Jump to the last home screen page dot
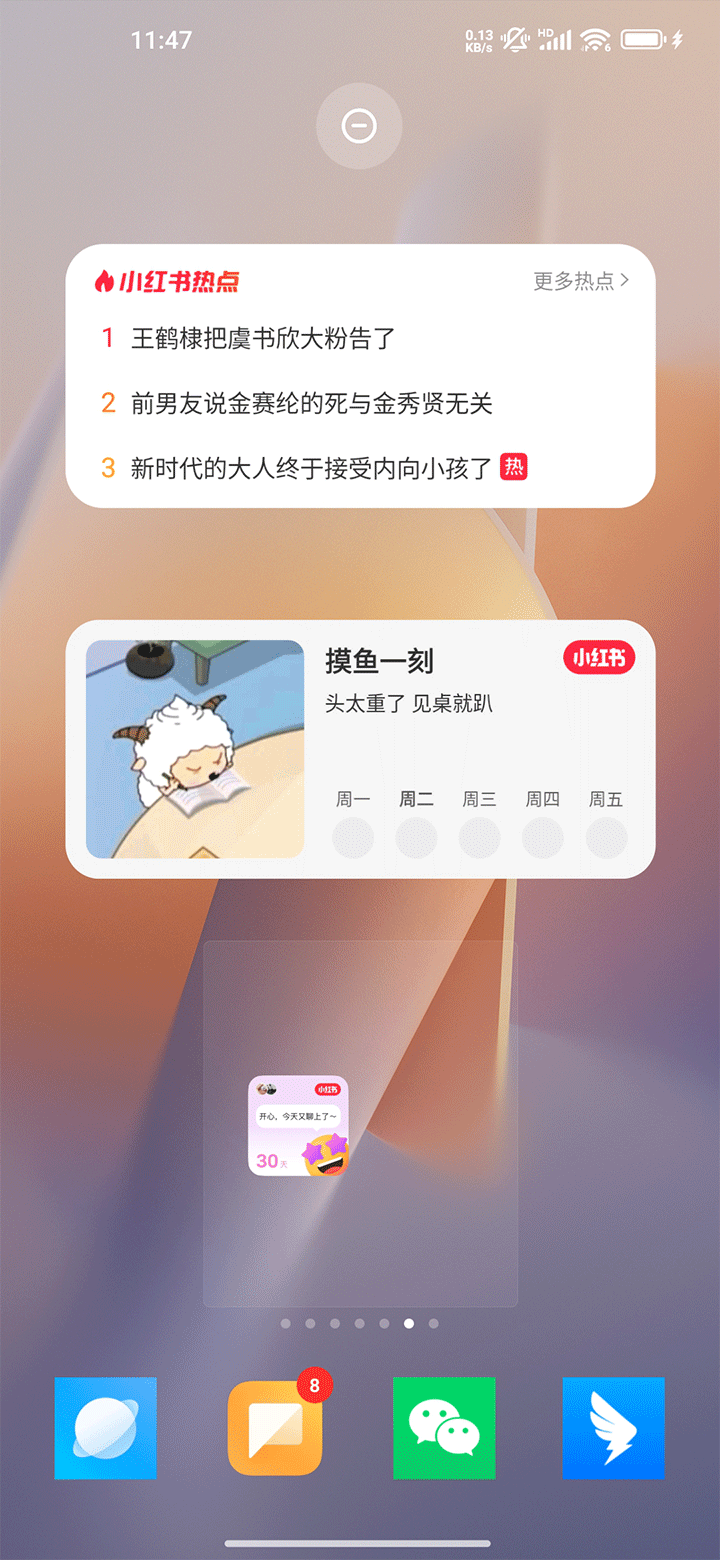720x1560 pixels. click(x=433, y=1323)
